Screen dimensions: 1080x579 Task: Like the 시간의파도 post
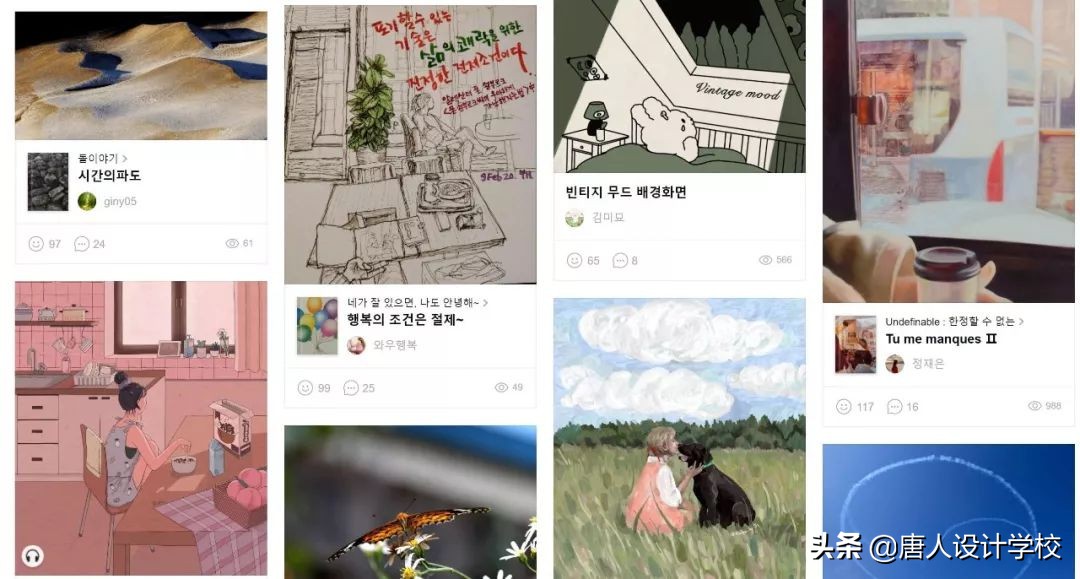click(x=37, y=243)
